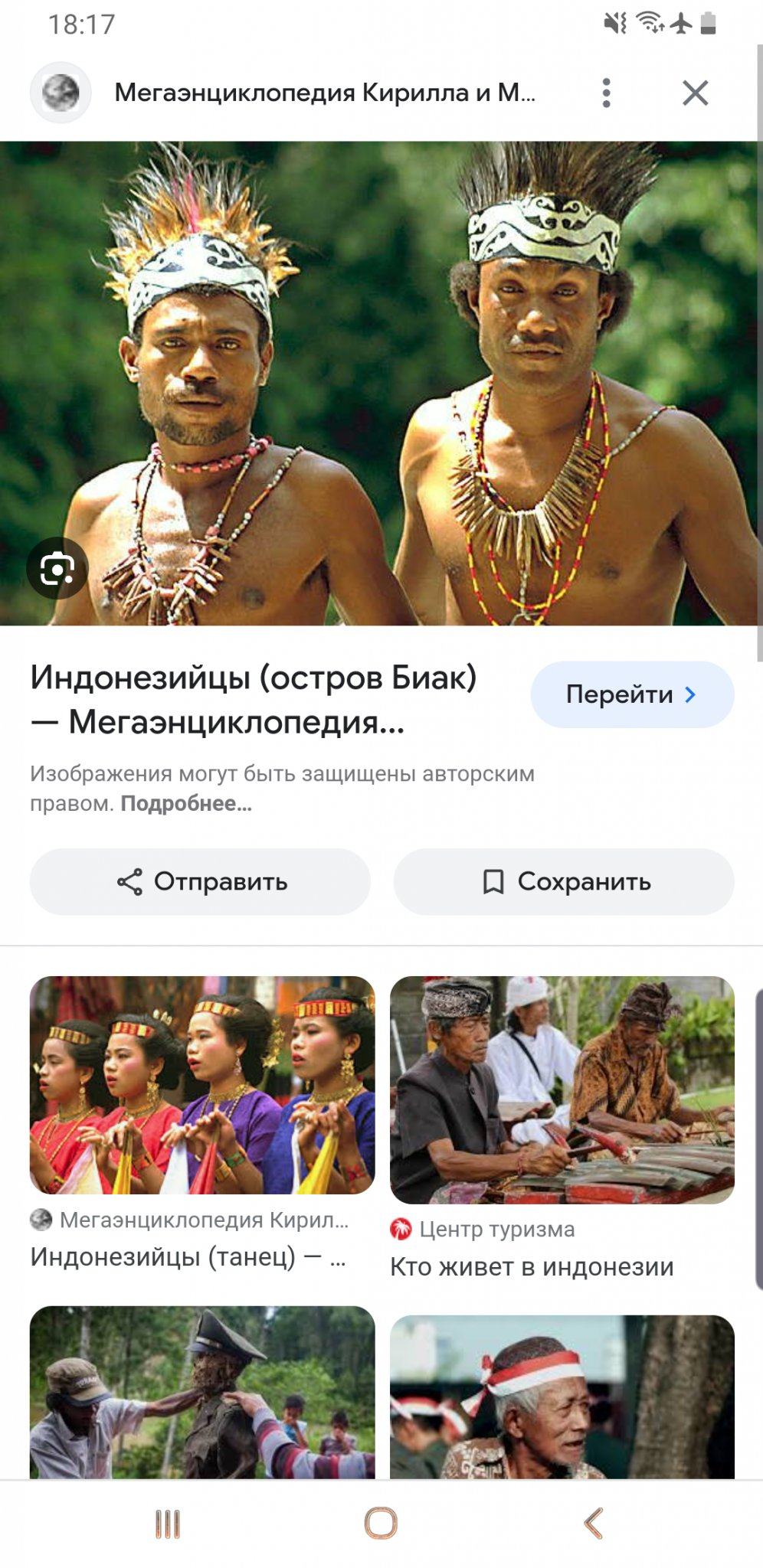This screenshot has height=1568, width=763.
Task: Open the main Biak island photo
Action: tap(381, 383)
